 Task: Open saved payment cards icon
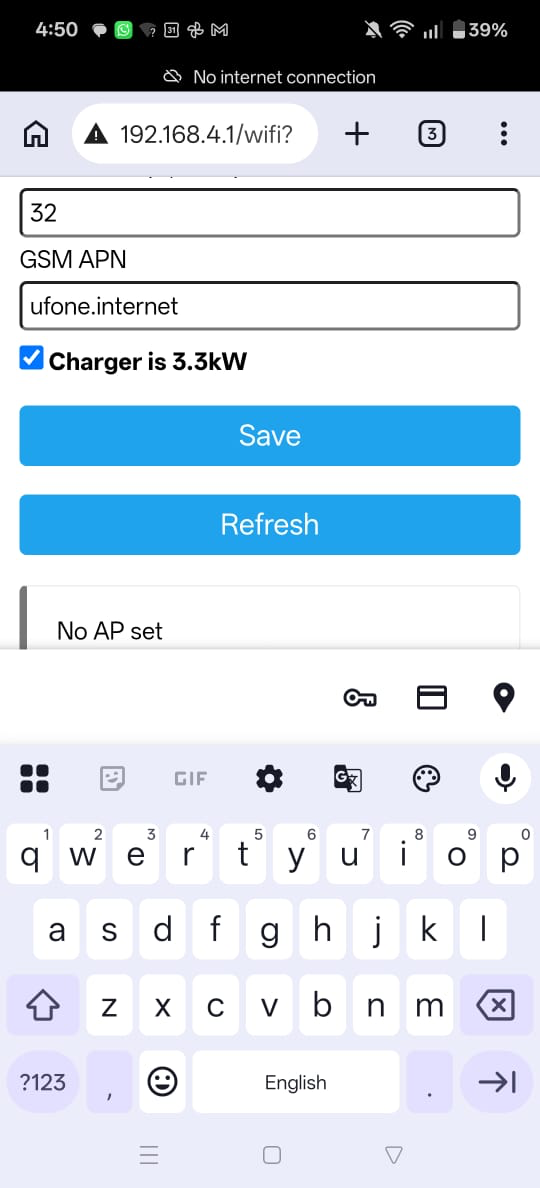(x=432, y=698)
